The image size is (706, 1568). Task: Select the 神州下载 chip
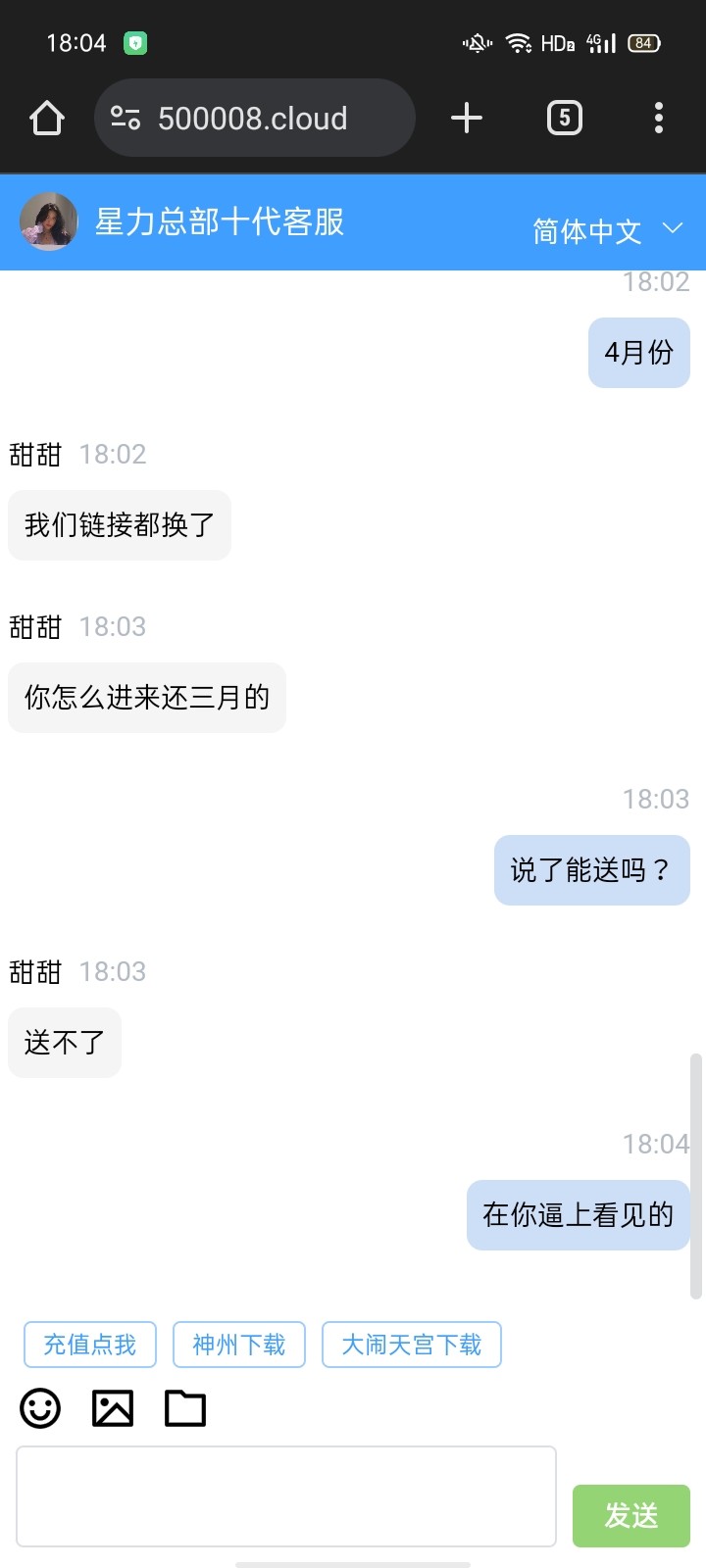(x=239, y=1345)
